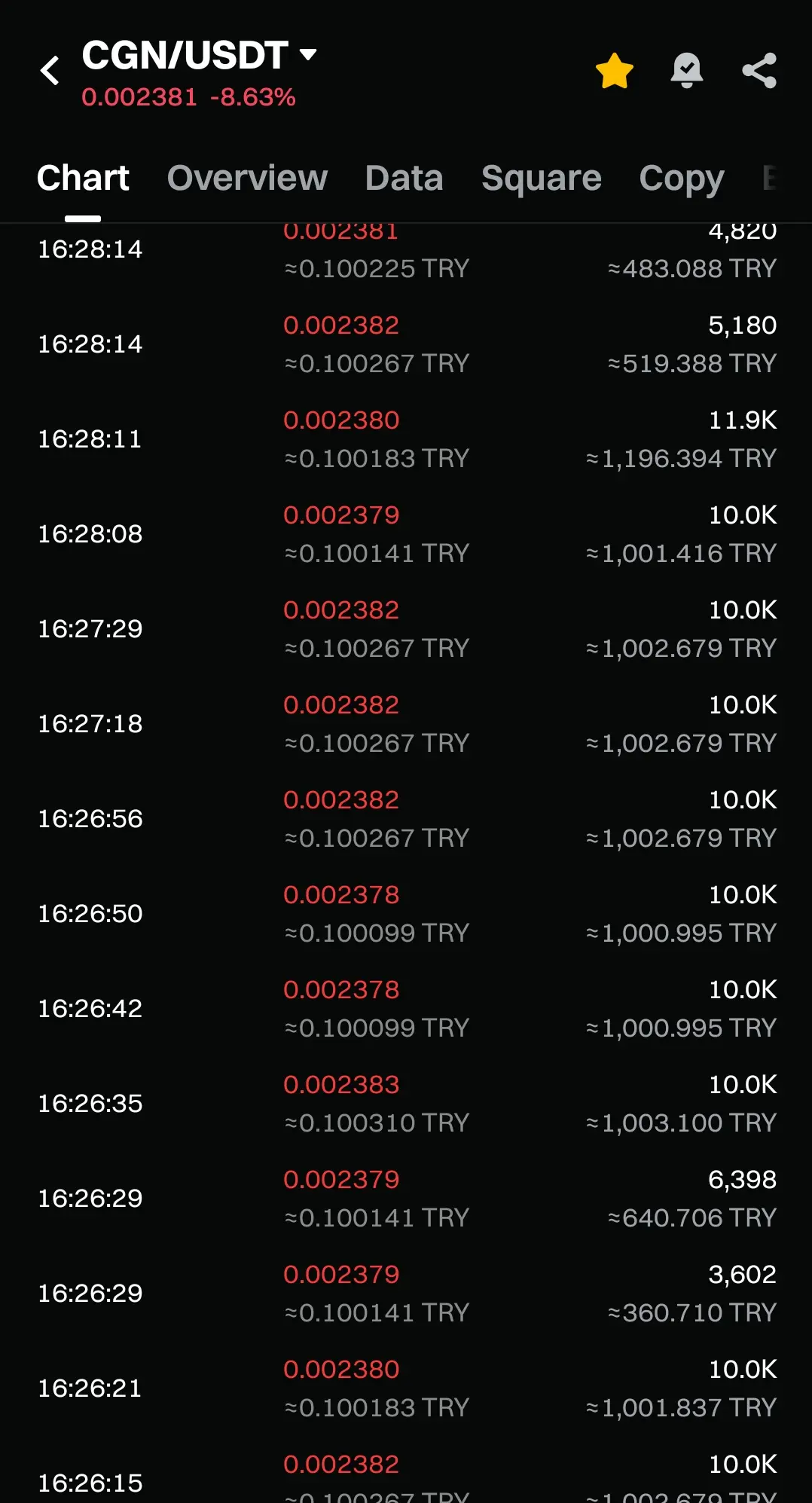812x1503 pixels.
Task: Open the price alert bell
Action: pos(686,71)
